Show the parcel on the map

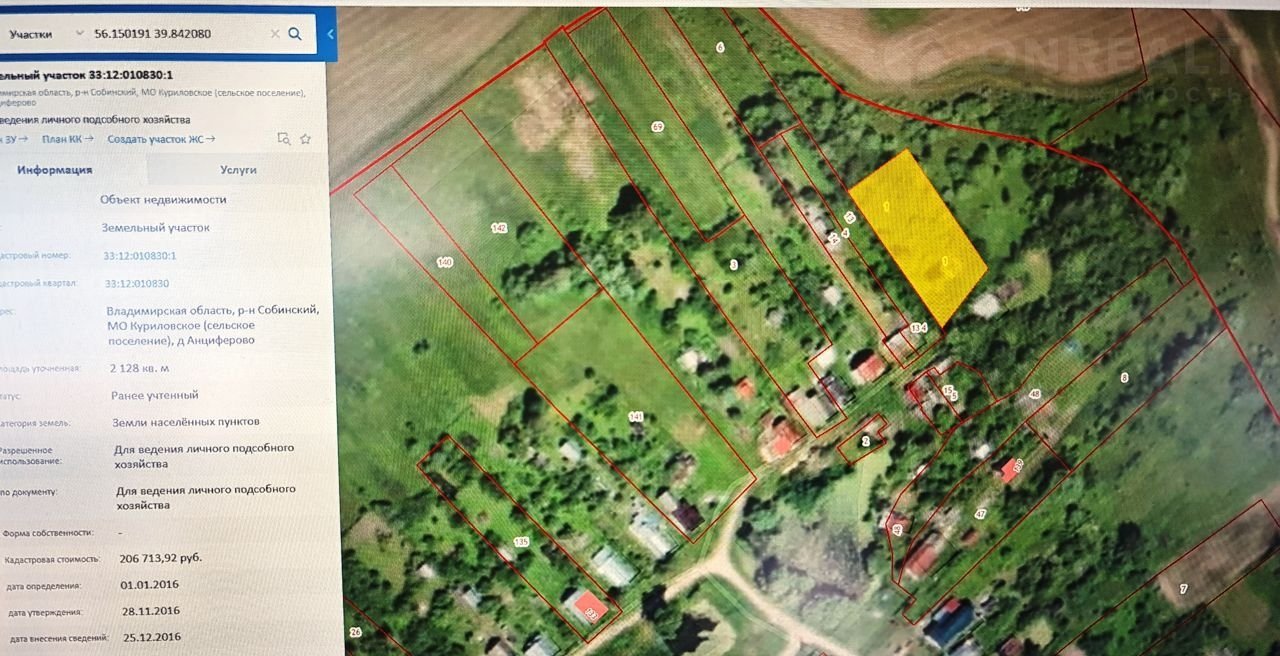(284, 139)
